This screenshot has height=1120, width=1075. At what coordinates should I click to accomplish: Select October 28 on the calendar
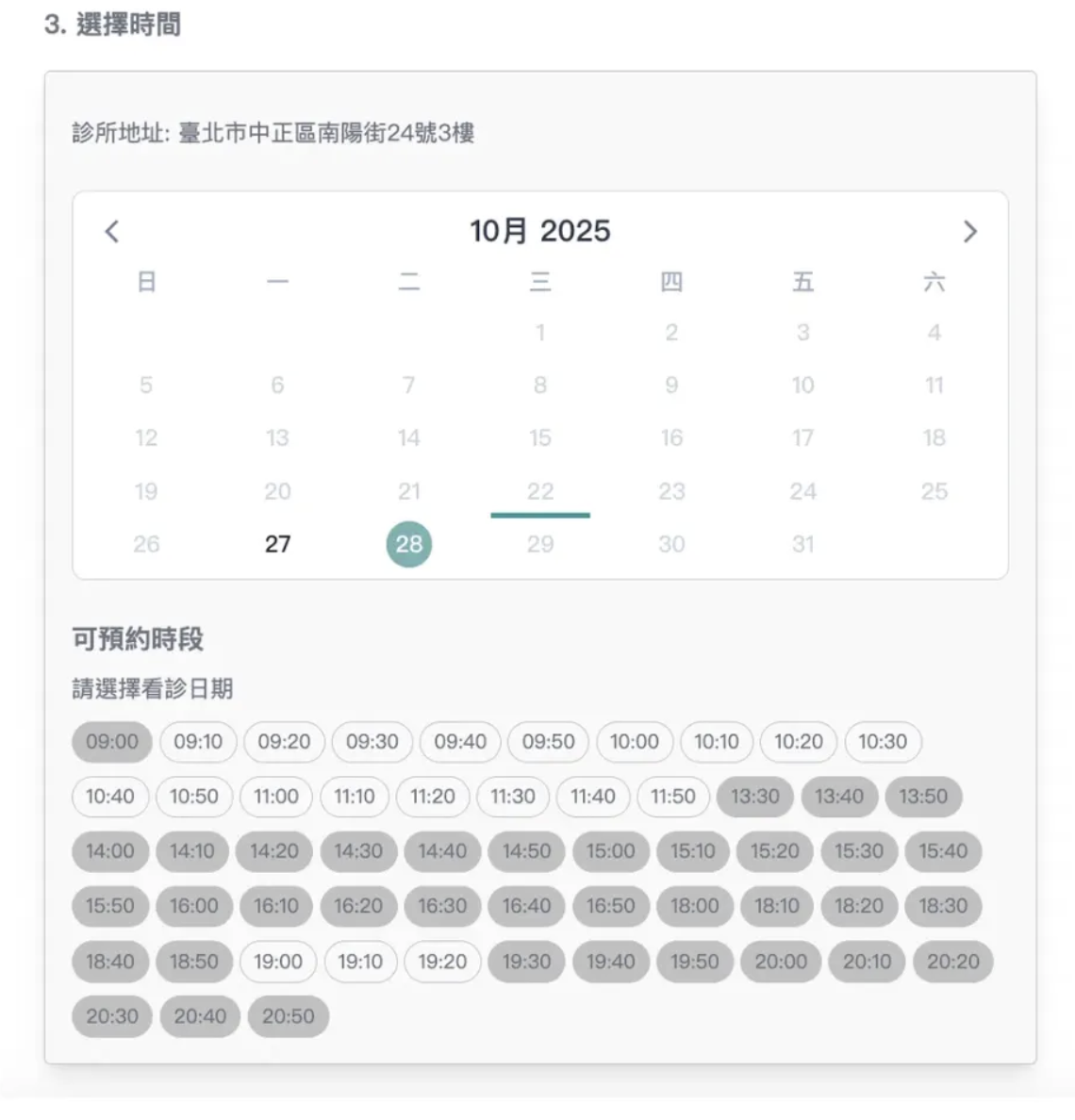408,544
